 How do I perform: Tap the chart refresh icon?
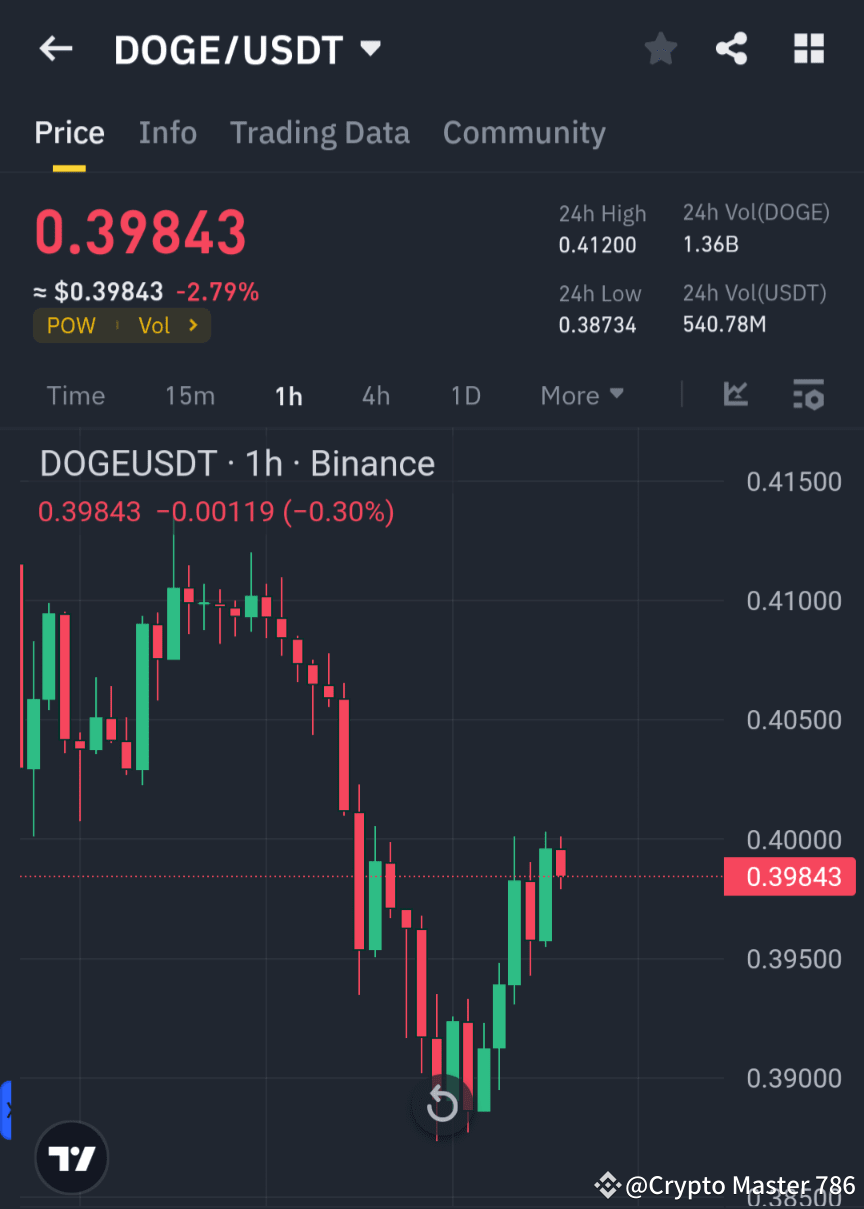441,1104
